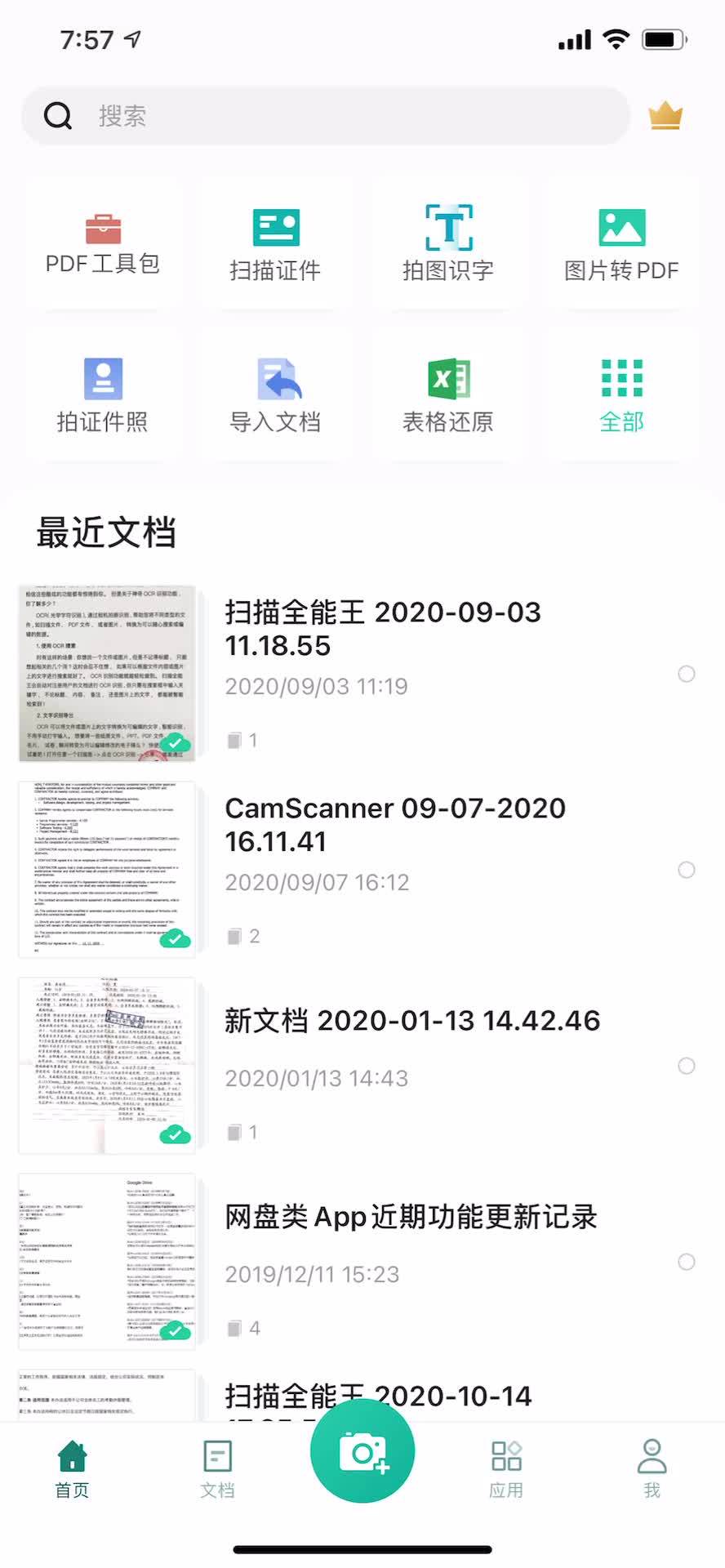Select the 扫描证件 scanning tool
The height and width of the screenshot is (1568, 725).
pos(276,243)
